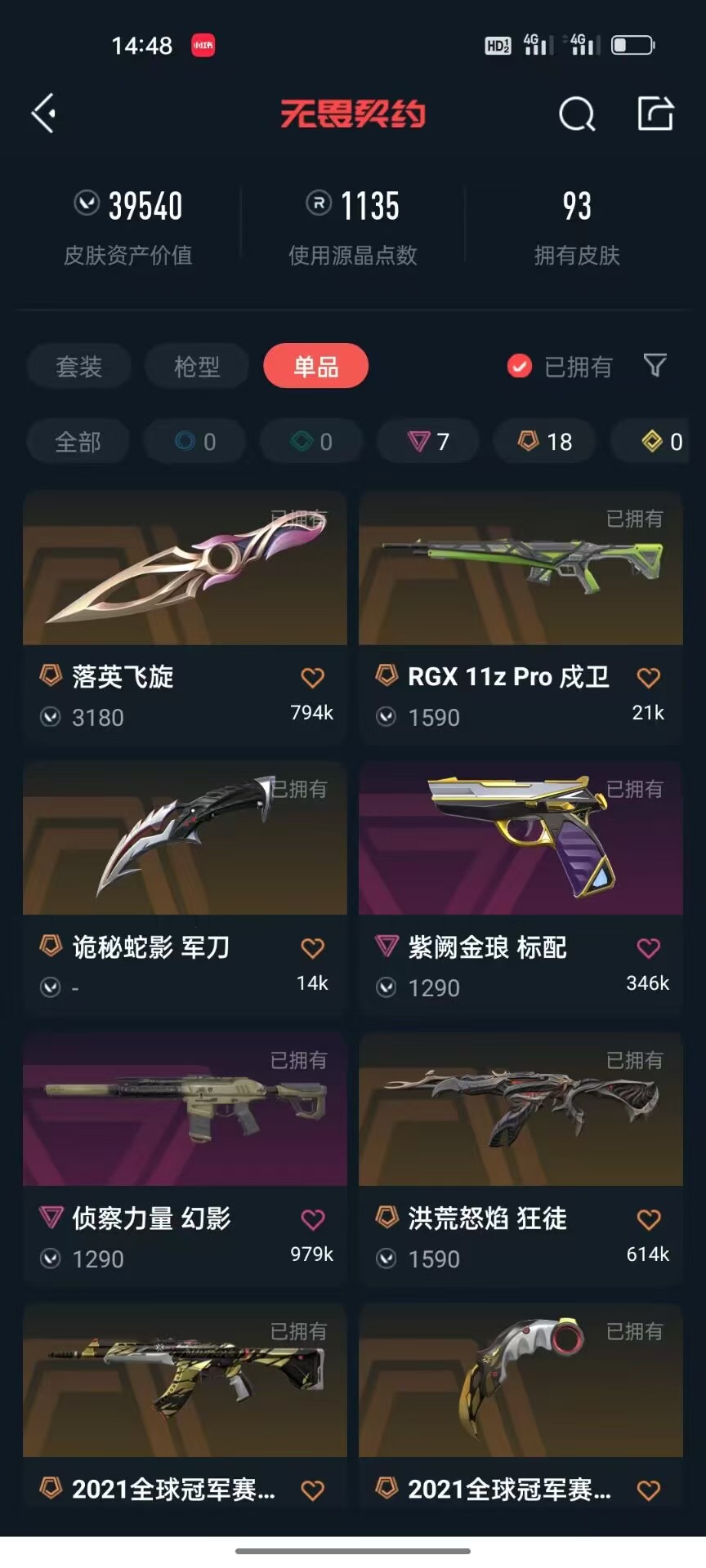Like the RGX 11z Pro 戍卫 skin
The height and width of the screenshot is (1568, 706).
click(648, 678)
